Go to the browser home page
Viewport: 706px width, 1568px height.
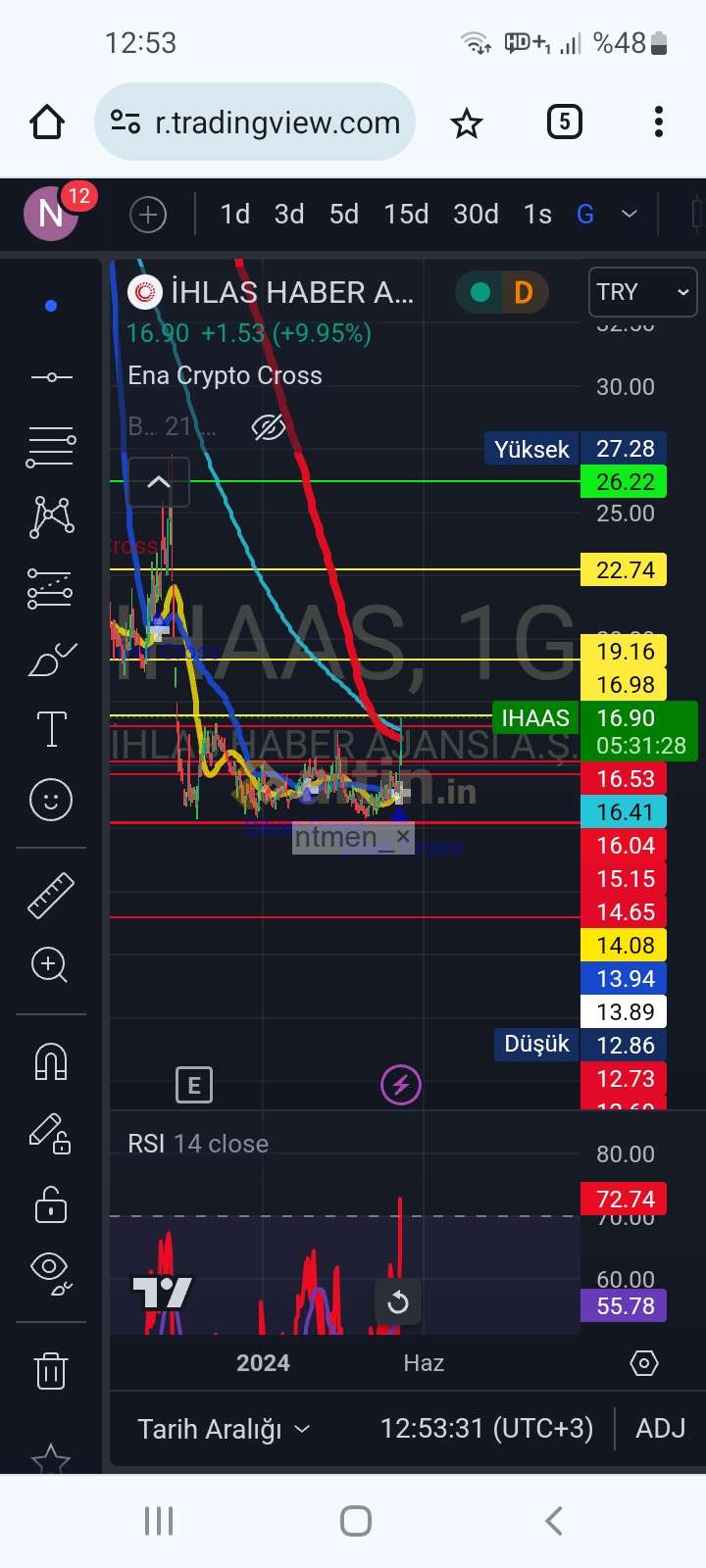click(47, 122)
